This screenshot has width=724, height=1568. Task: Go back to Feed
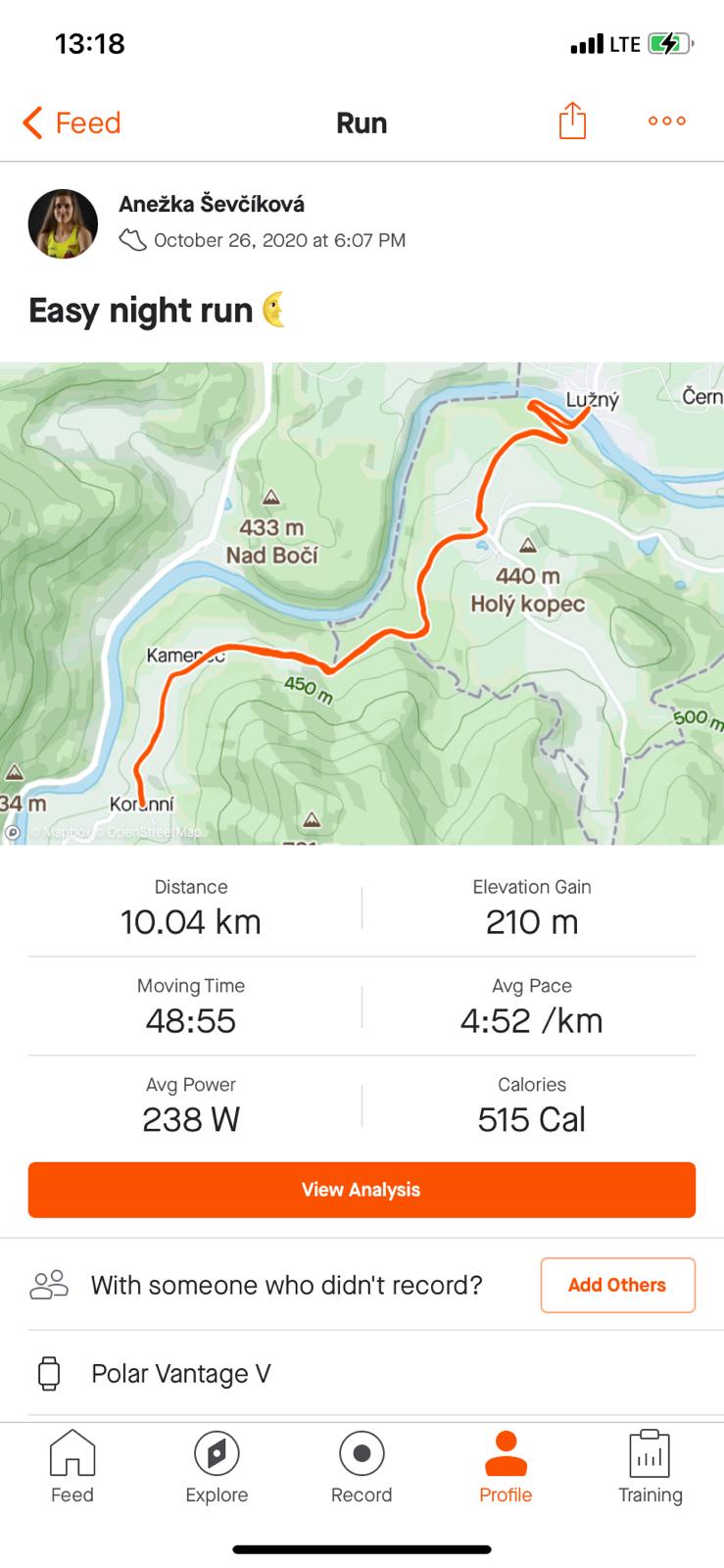72,123
